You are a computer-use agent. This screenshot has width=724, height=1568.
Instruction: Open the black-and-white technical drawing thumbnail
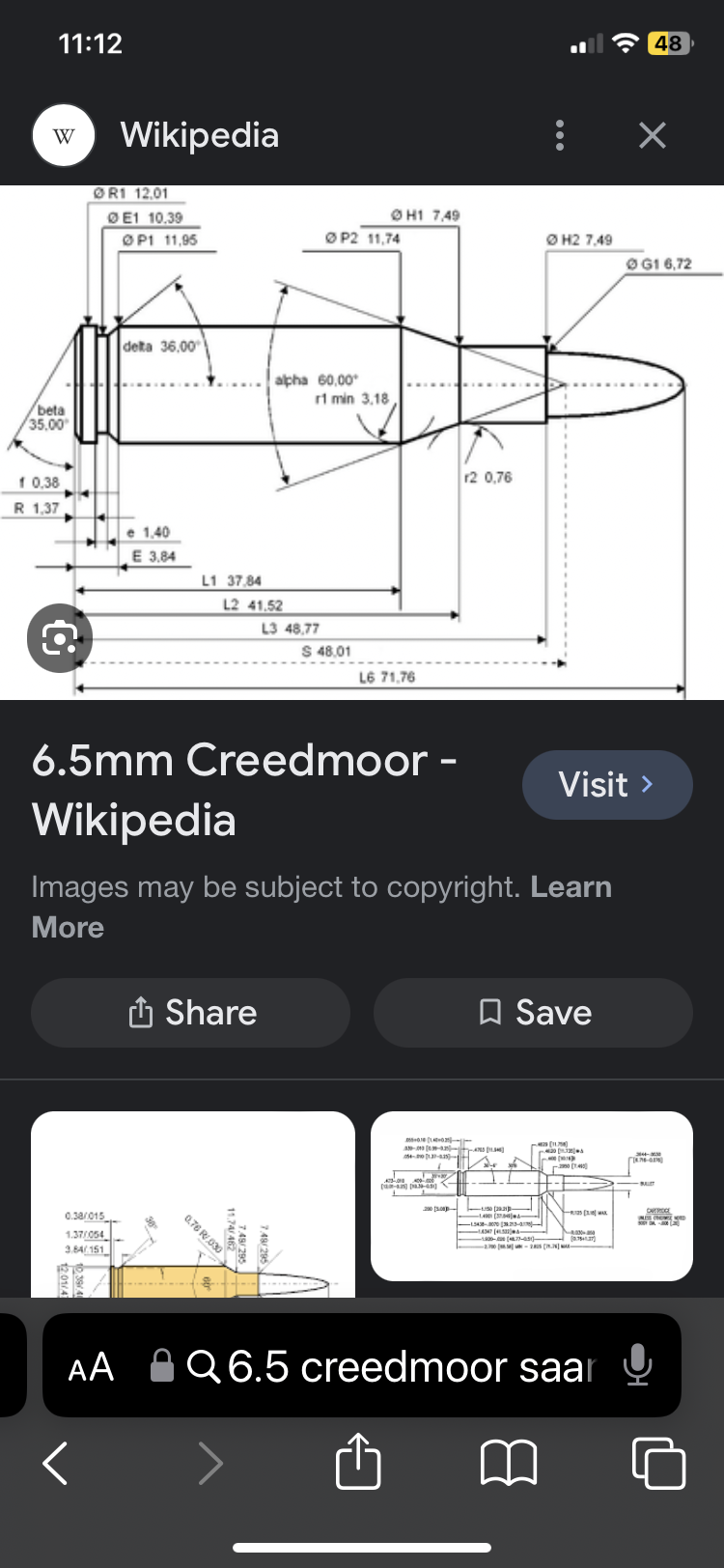[532, 1195]
